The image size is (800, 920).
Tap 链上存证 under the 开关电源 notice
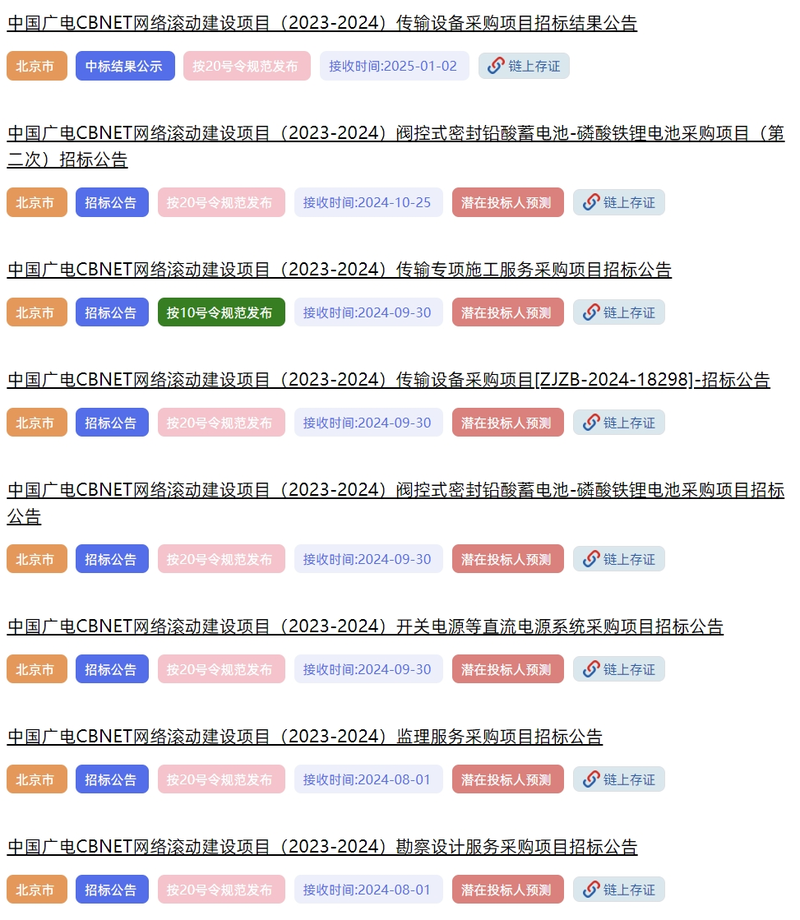618,669
